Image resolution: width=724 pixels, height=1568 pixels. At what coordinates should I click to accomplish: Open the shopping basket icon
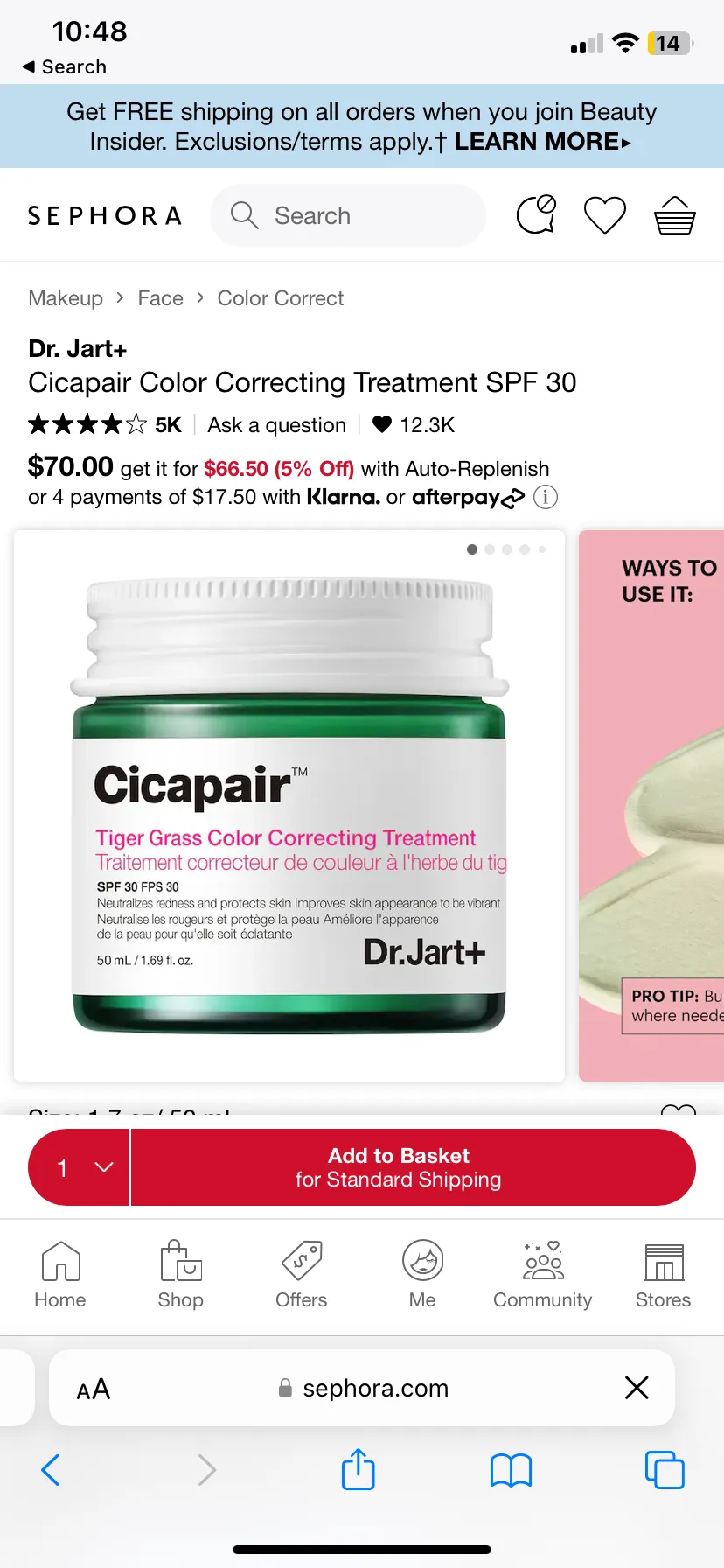[675, 215]
